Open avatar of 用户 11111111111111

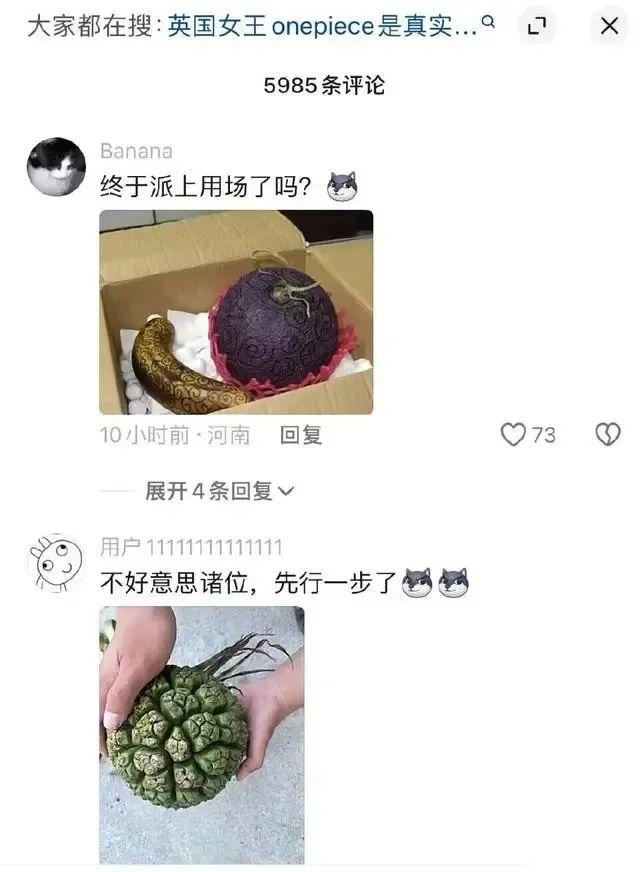pyautogui.click(x=56, y=564)
